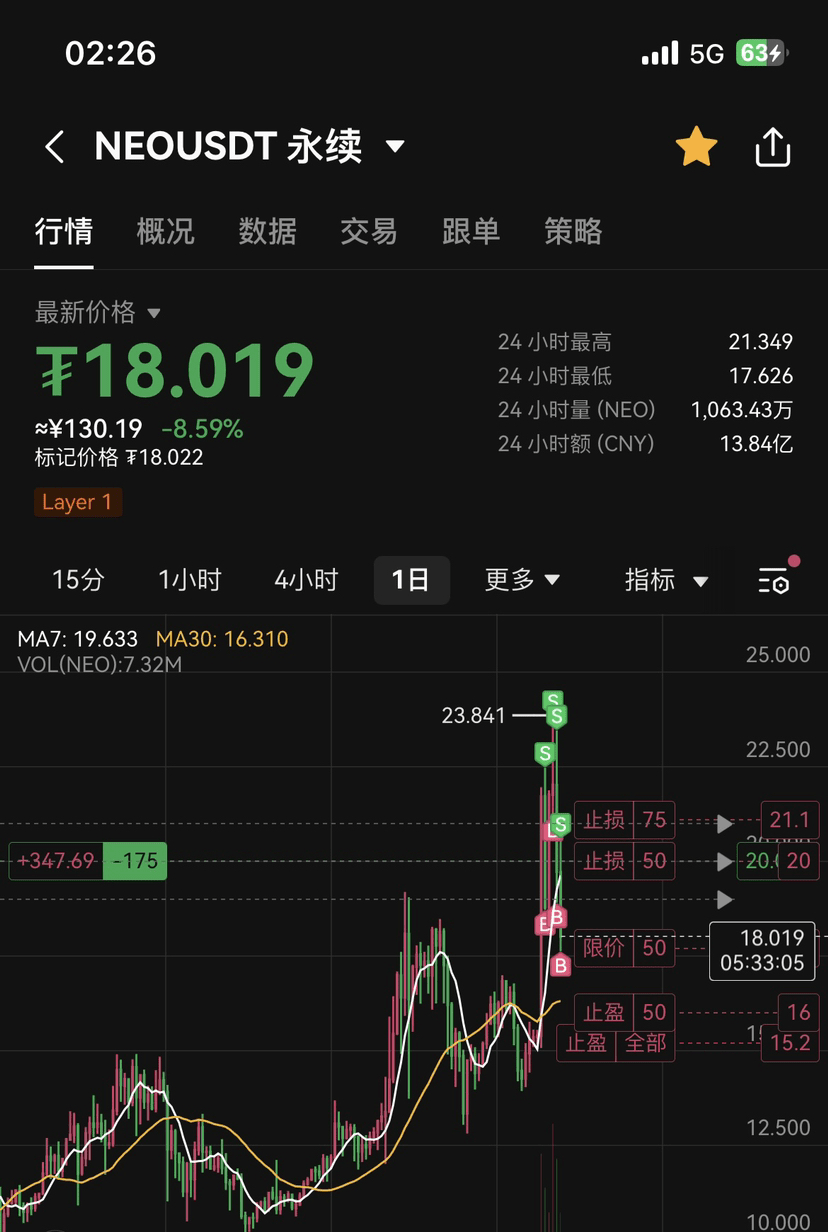The width and height of the screenshot is (828, 1232).
Task: Select the 4小时 chart interval
Action: (306, 580)
